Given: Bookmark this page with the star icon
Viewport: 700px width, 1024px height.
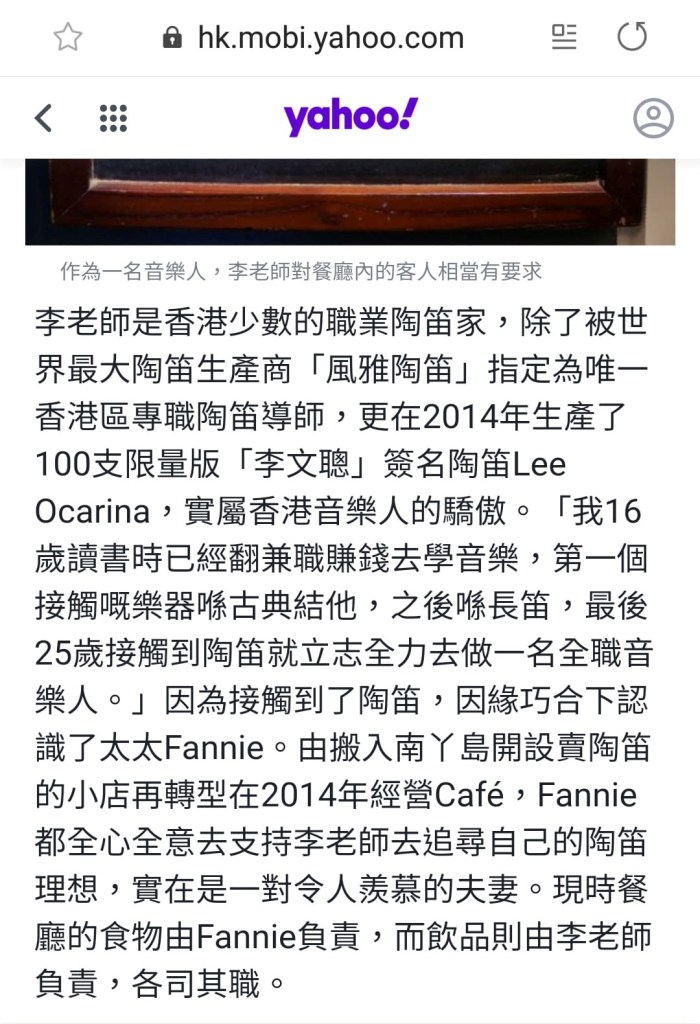Looking at the screenshot, I should pos(67,38).
